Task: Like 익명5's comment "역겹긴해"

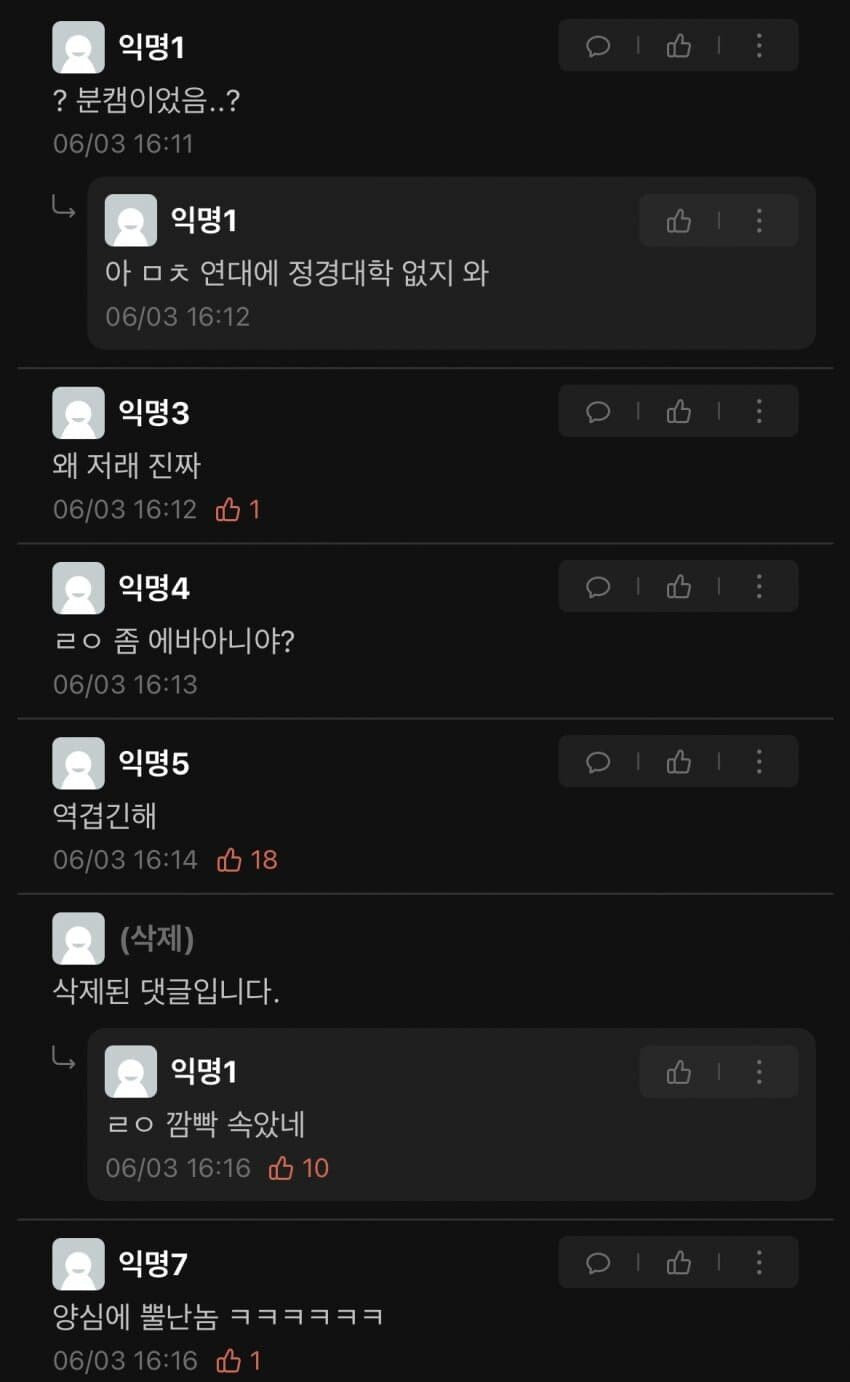Action: pyautogui.click(x=679, y=762)
